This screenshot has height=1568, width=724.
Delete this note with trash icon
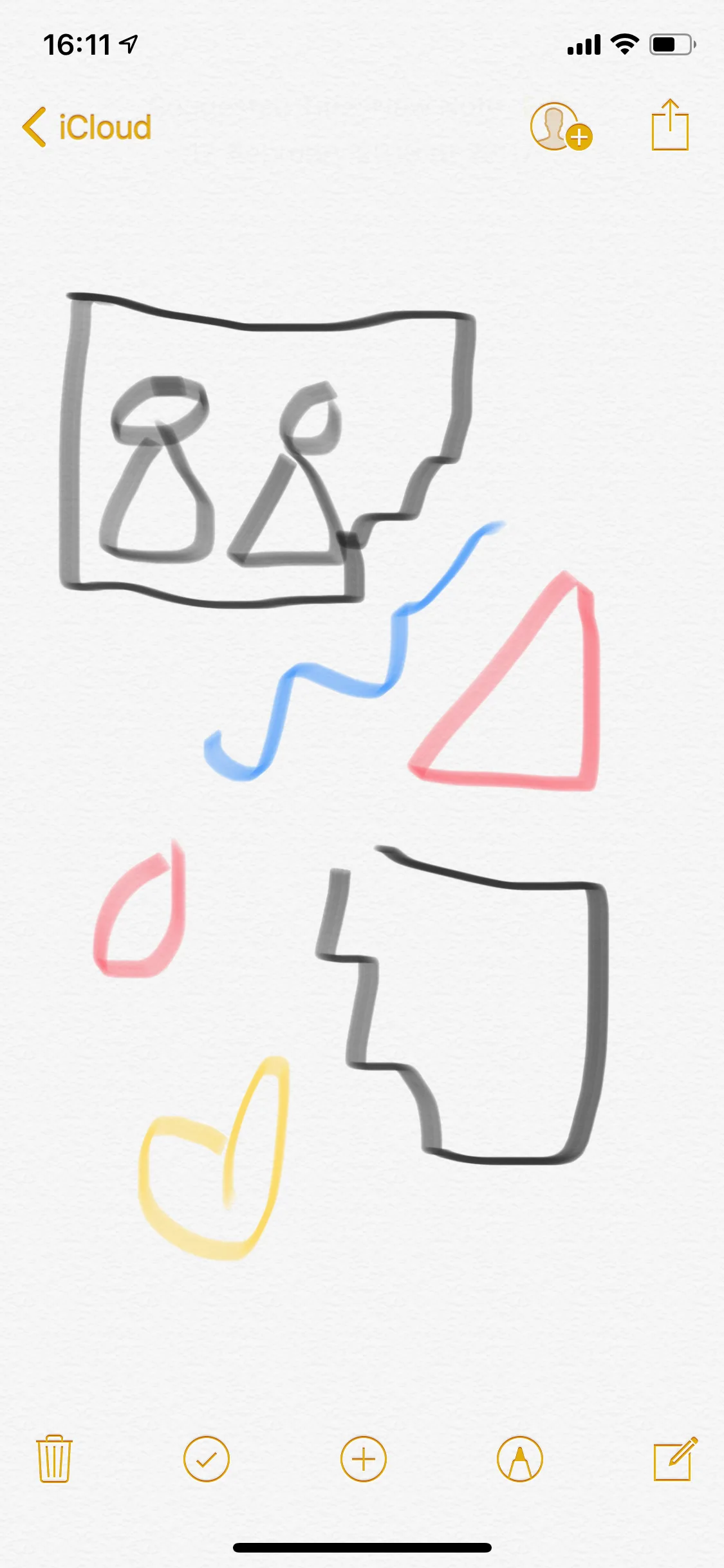click(54, 1458)
